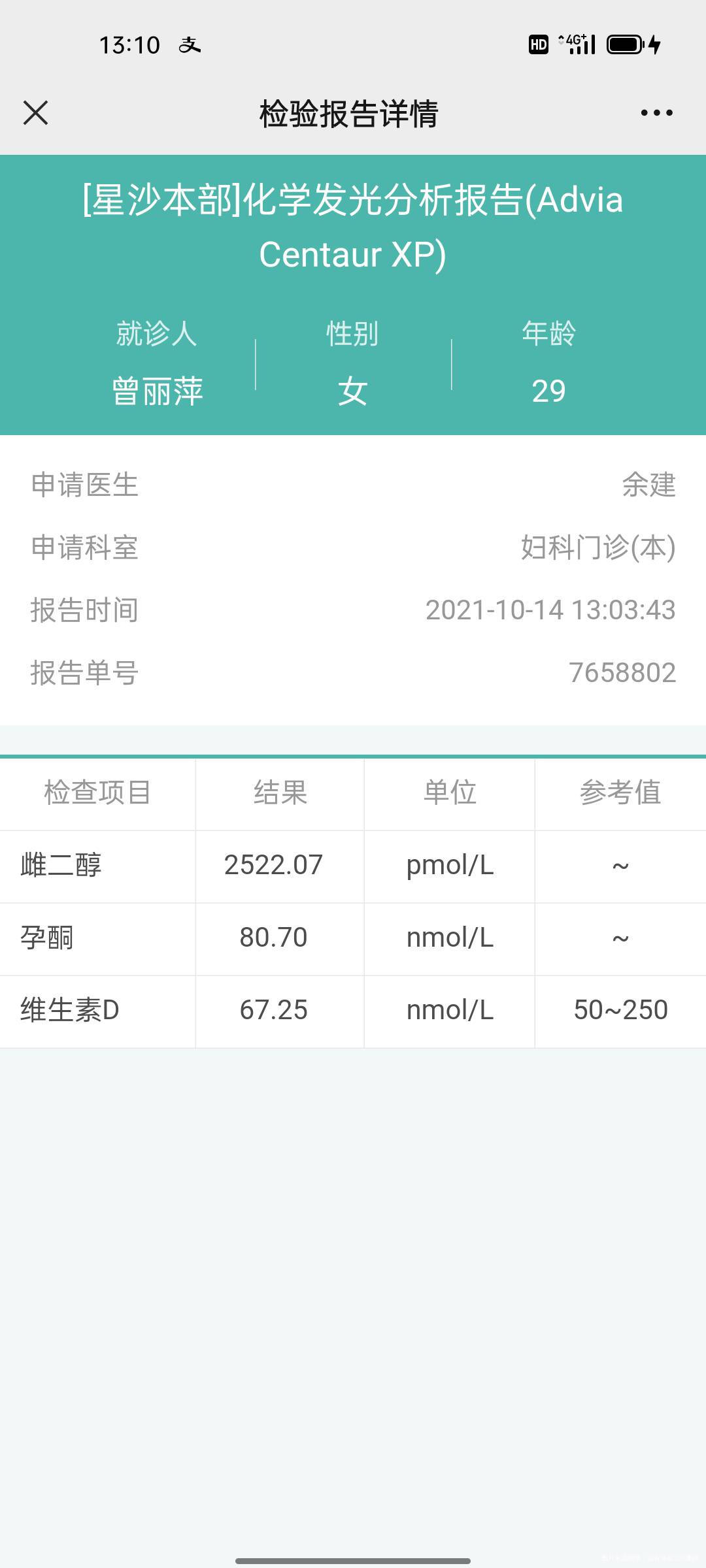The width and height of the screenshot is (706, 1568).
Task: Select the 维生素D result row
Action: pos(353,1011)
